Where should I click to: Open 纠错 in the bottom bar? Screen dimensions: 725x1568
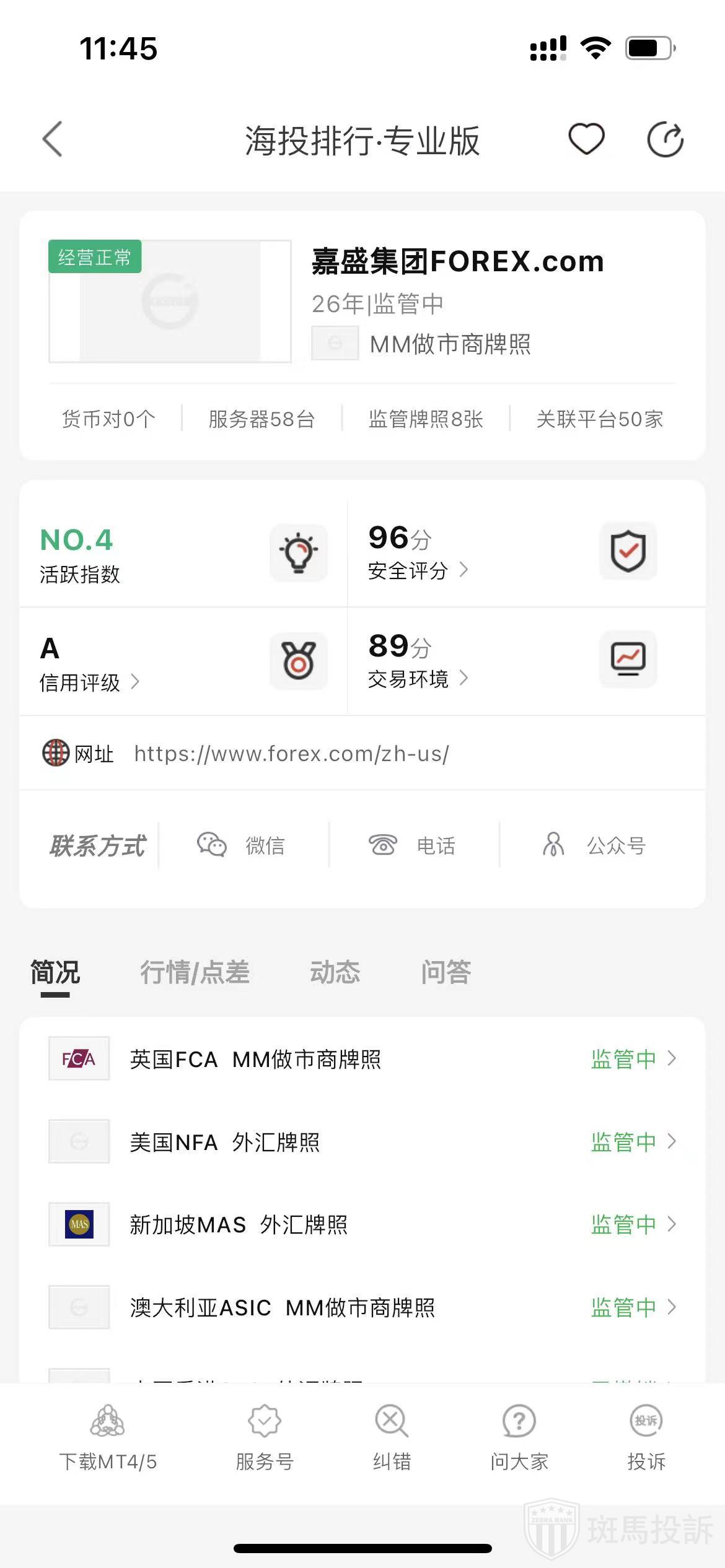[x=392, y=1438]
